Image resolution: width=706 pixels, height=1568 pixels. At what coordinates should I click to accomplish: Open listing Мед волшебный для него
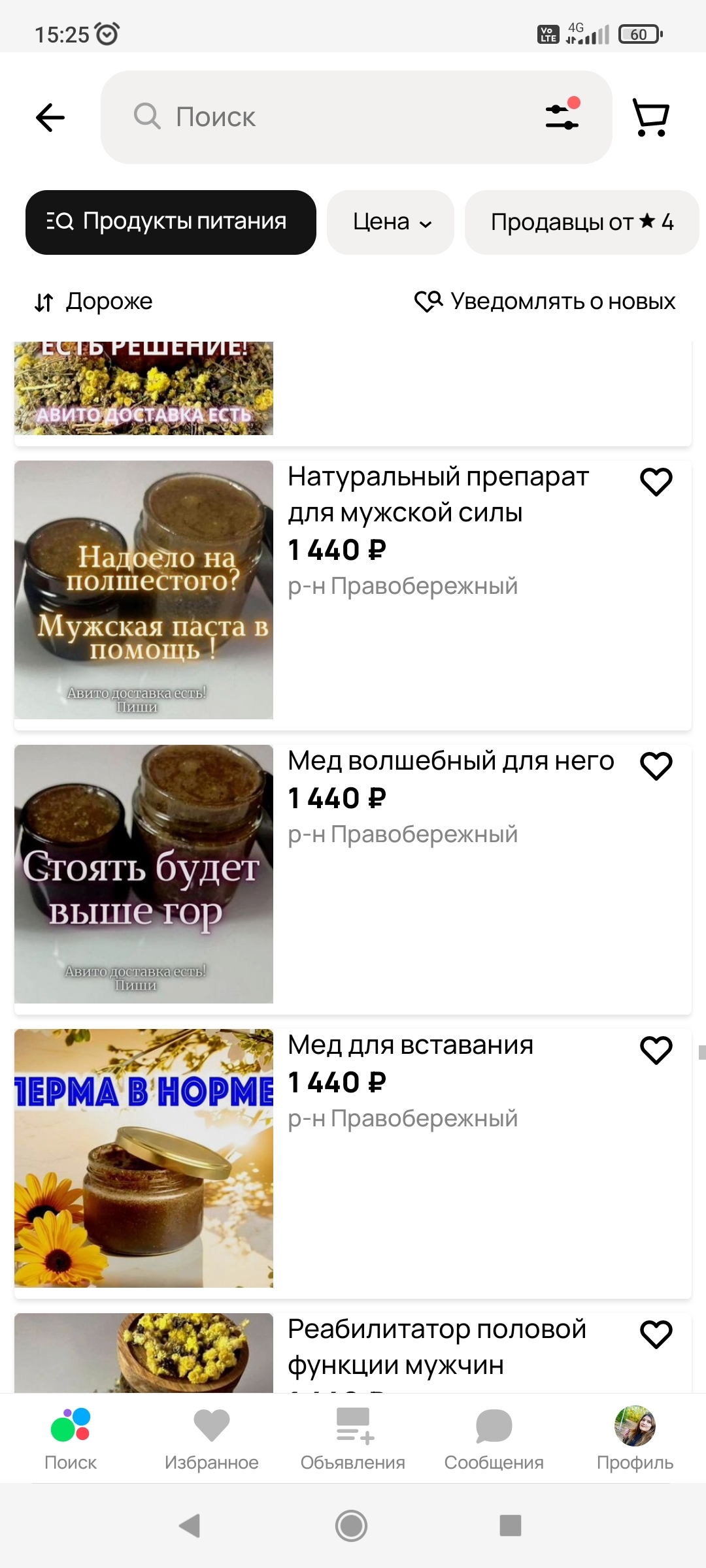click(451, 761)
